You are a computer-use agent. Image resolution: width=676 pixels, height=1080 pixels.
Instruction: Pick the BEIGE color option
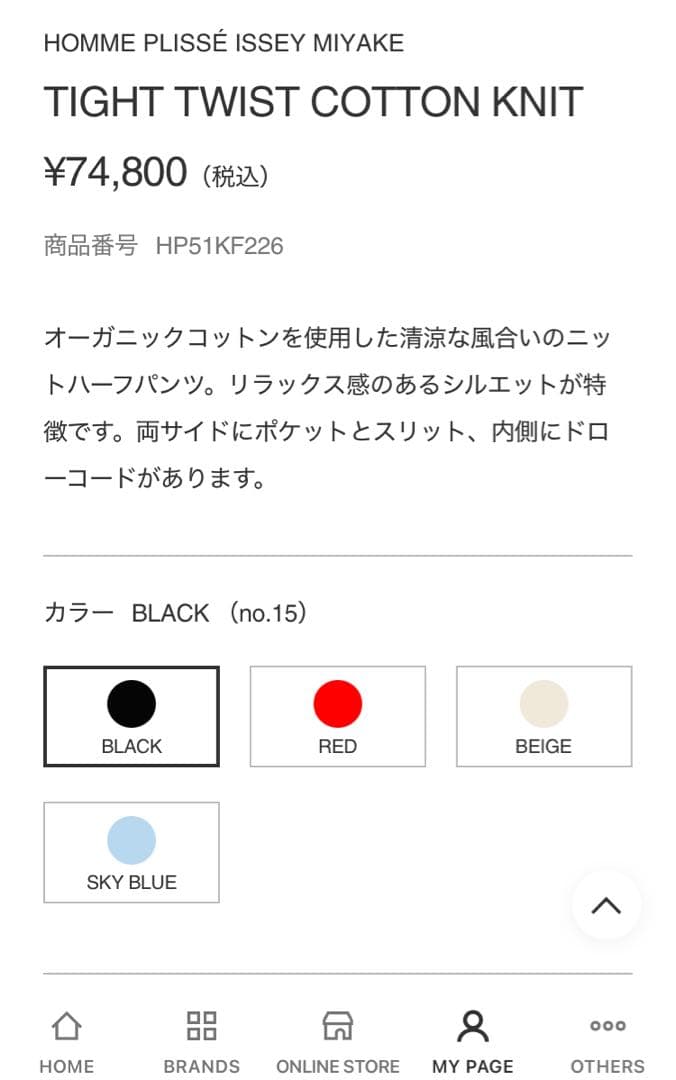tap(543, 716)
